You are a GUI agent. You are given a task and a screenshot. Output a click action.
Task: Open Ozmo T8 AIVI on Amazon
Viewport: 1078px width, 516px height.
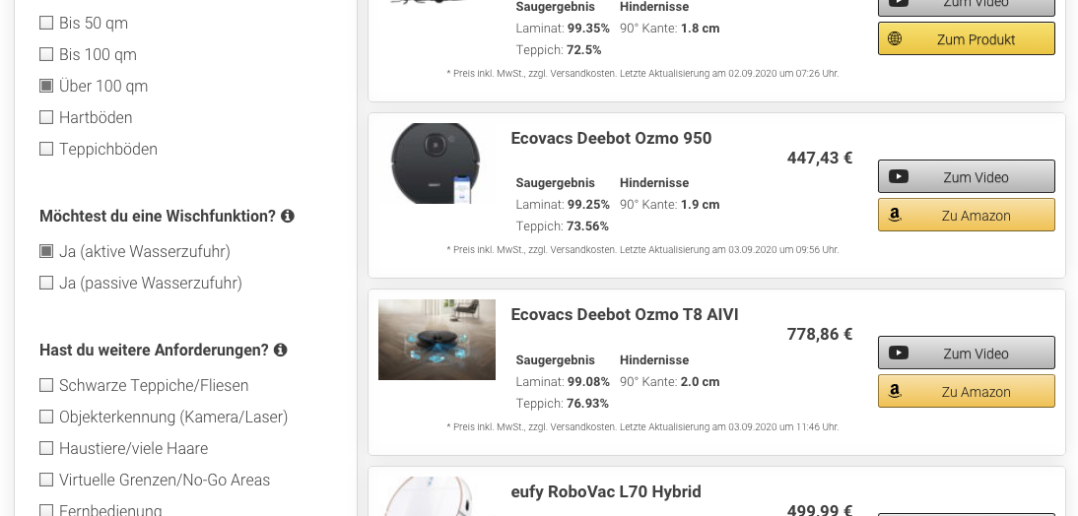click(x=966, y=391)
